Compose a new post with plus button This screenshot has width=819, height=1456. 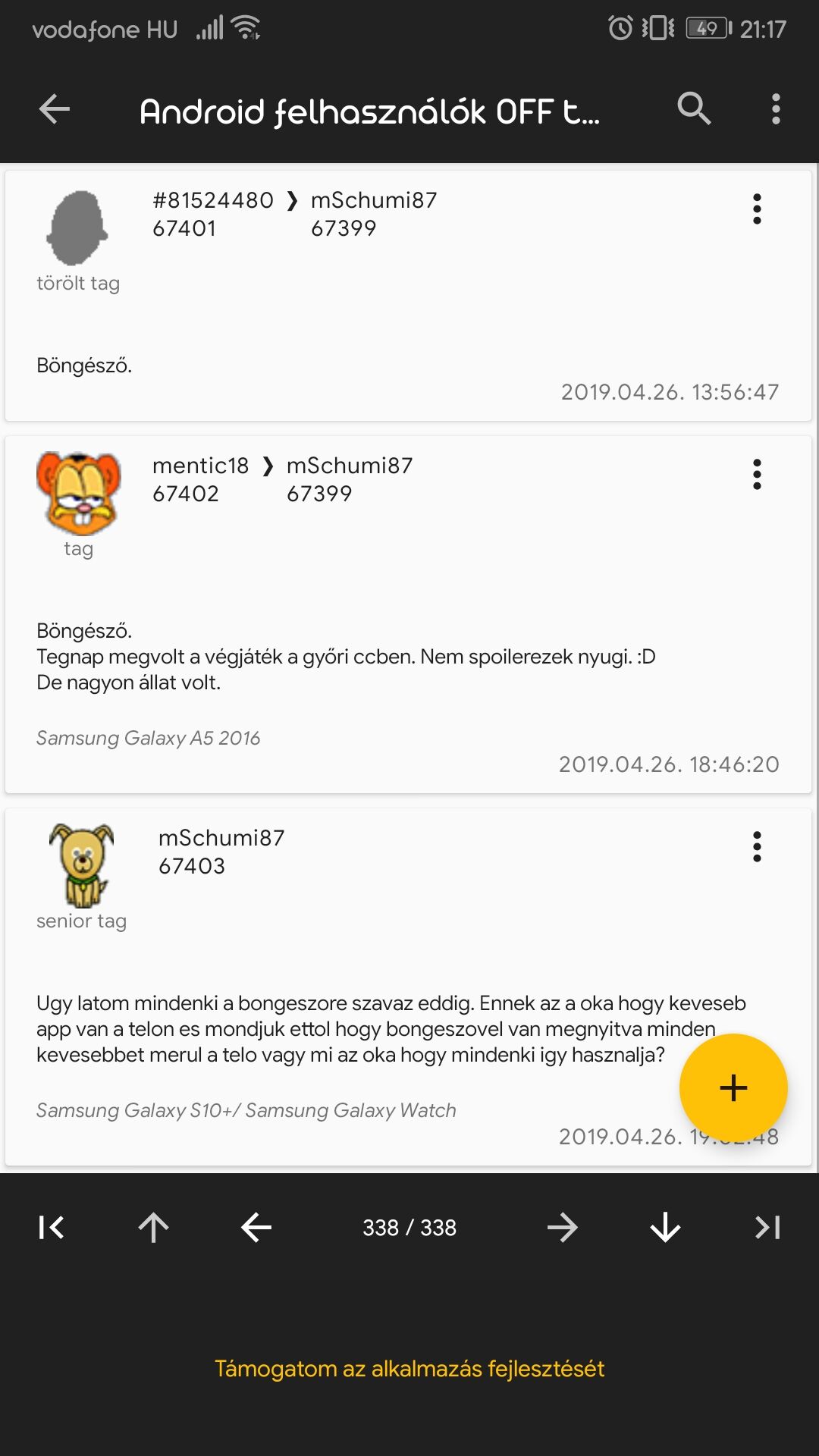[x=733, y=1088]
